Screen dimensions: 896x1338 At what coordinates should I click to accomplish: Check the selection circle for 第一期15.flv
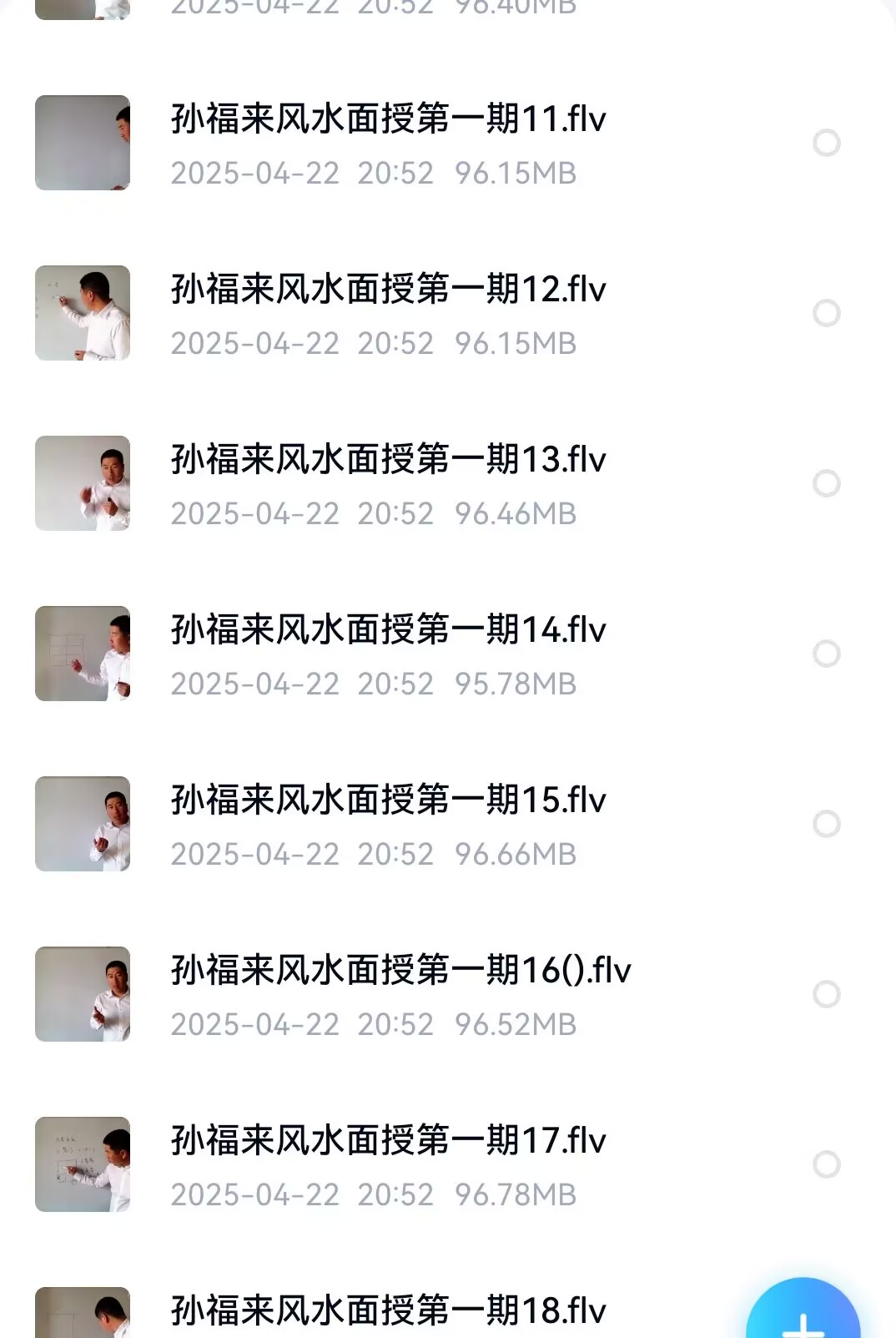pyautogui.click(x=827, y=823)
